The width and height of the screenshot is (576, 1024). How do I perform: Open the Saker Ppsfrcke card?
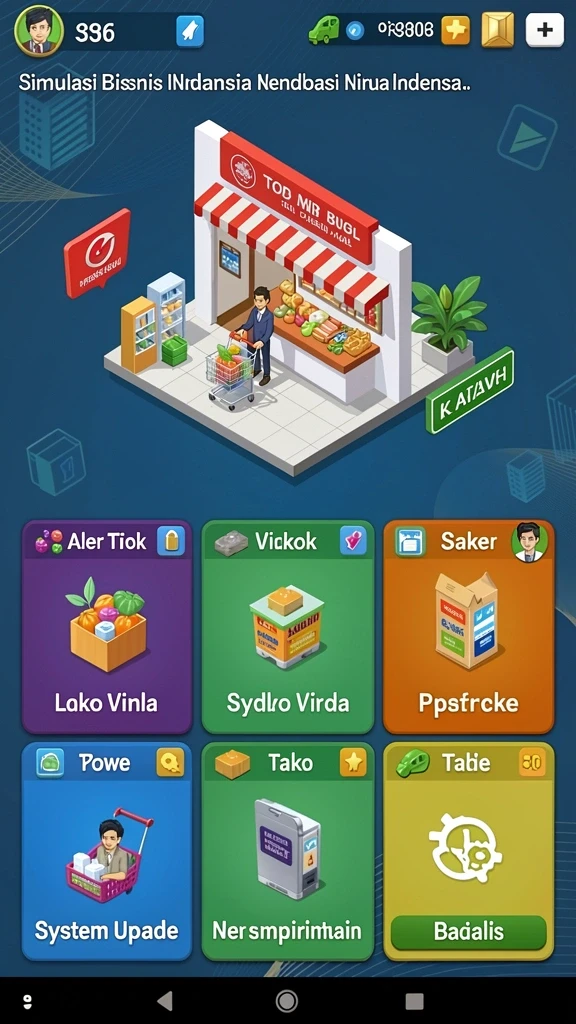click(468, 626)
